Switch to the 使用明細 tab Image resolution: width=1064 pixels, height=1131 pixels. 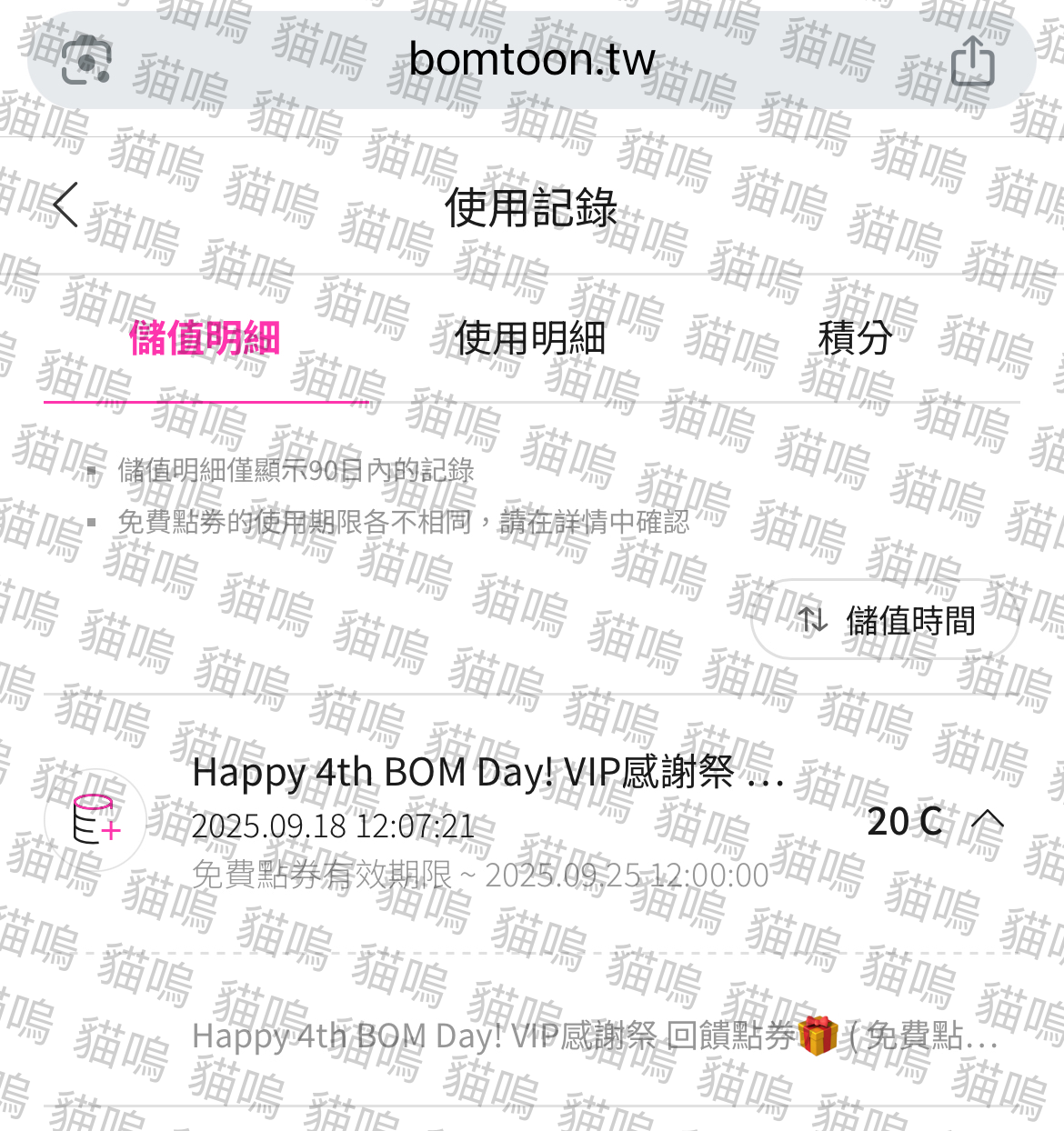(530, 338)
